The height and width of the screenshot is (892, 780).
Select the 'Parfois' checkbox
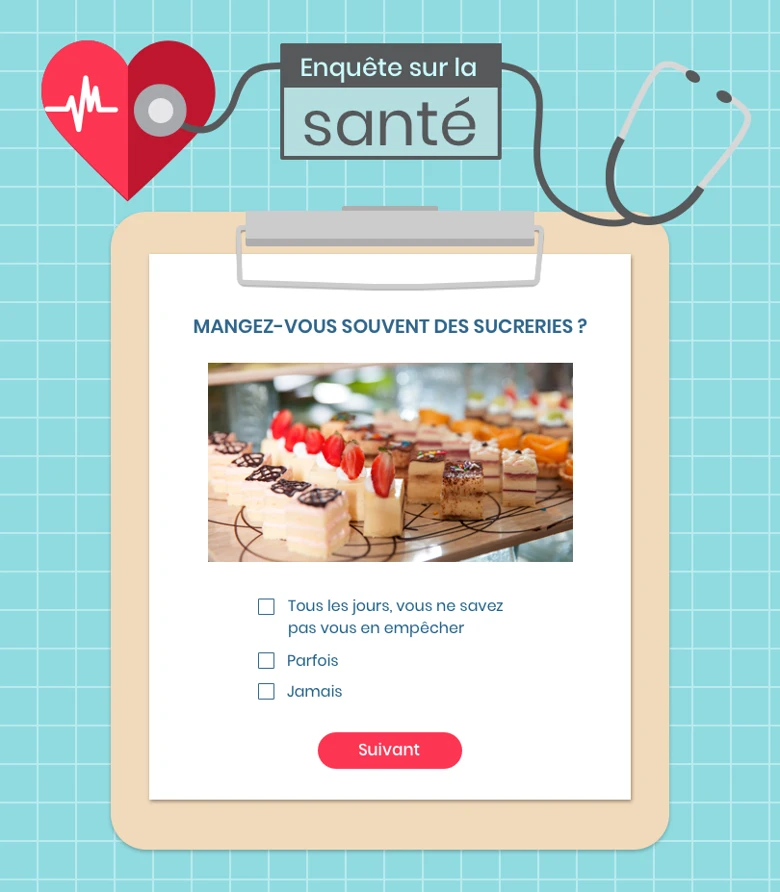[x=266, y=661]
